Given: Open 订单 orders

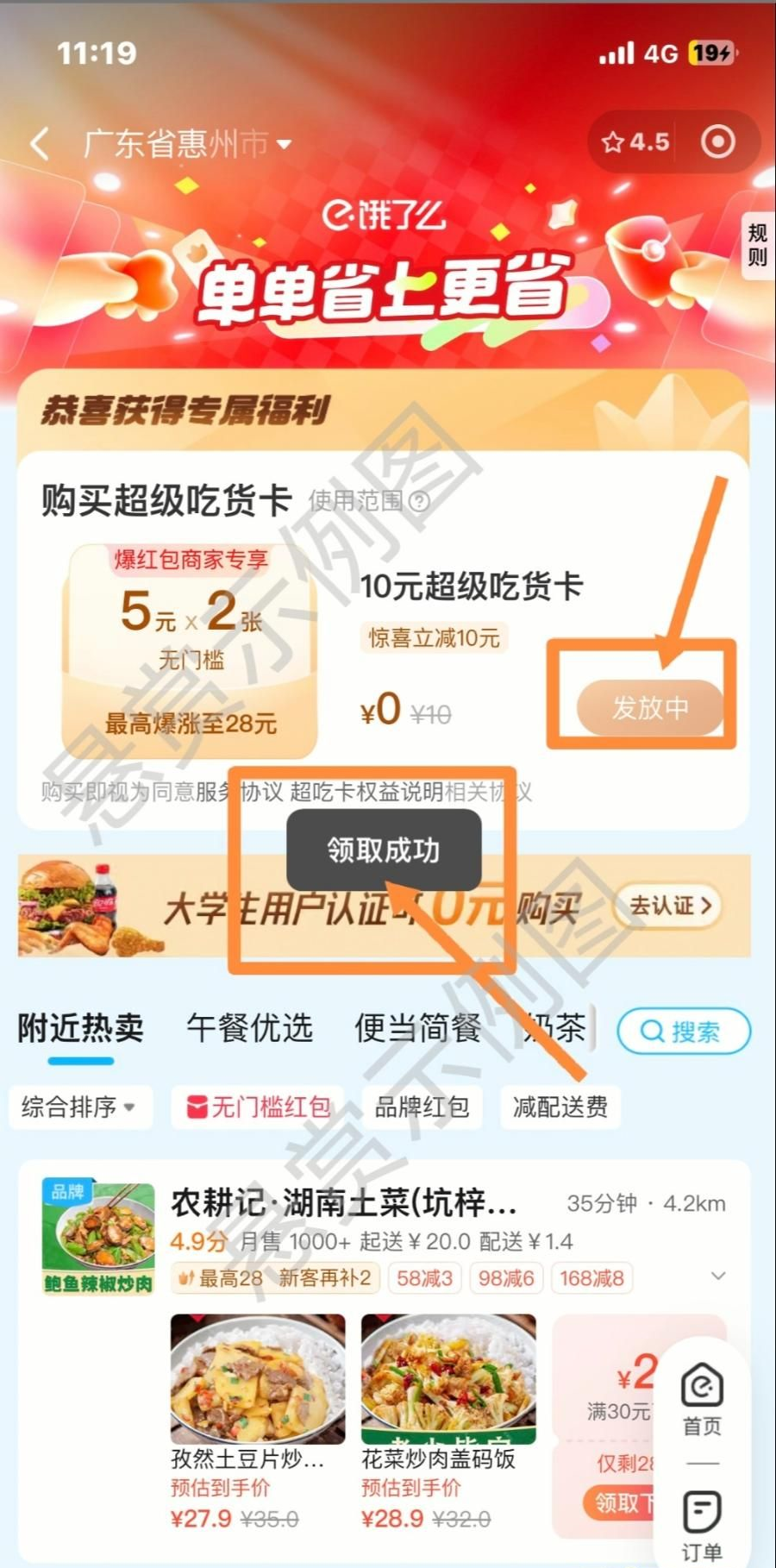Looking at the screenshot, I should tap(702, 1525).
